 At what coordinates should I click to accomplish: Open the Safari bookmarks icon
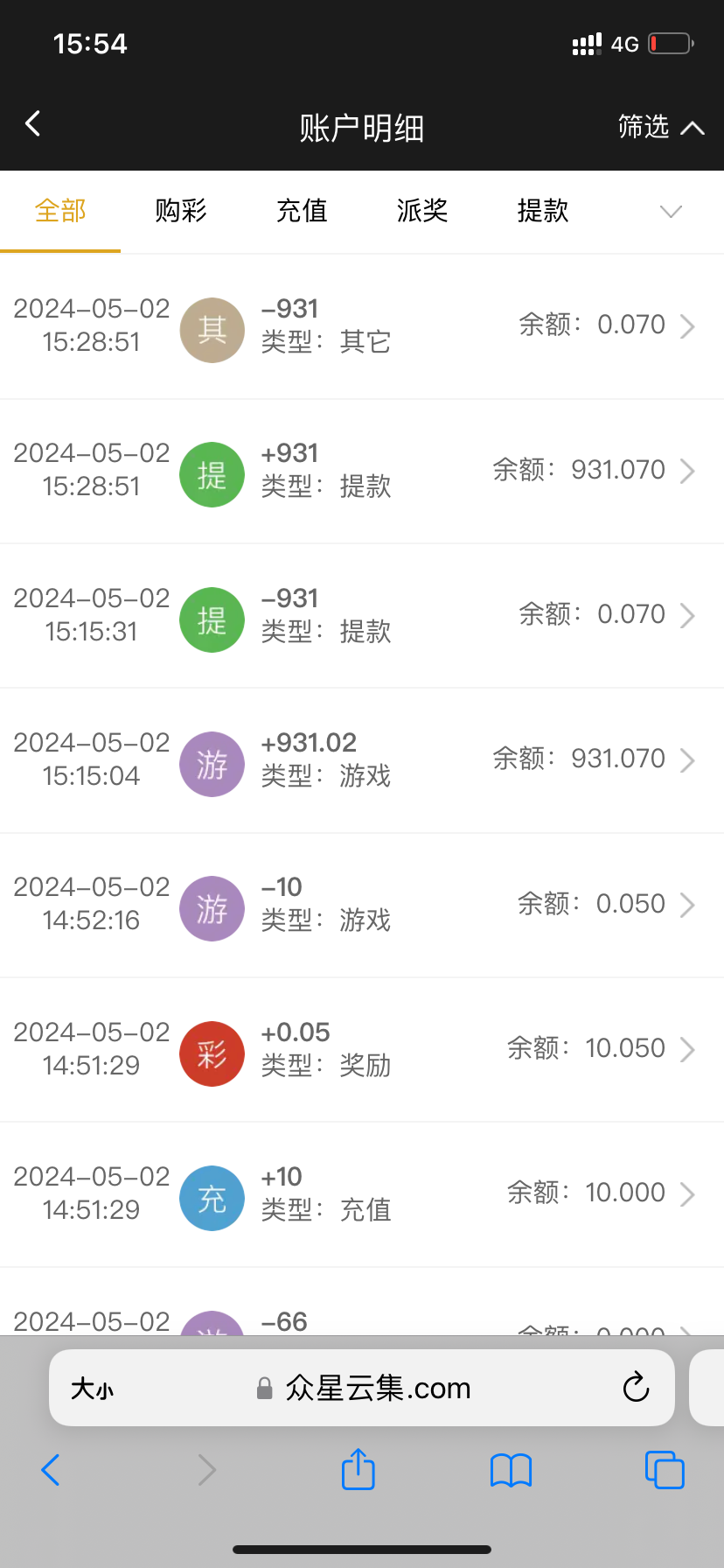coord(511,1470)
